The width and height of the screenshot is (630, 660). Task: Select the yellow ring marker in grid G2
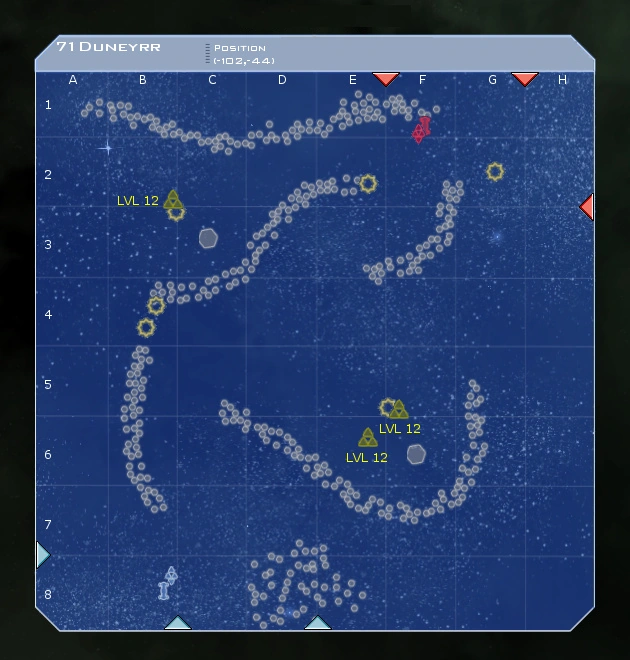coord(494,172)
